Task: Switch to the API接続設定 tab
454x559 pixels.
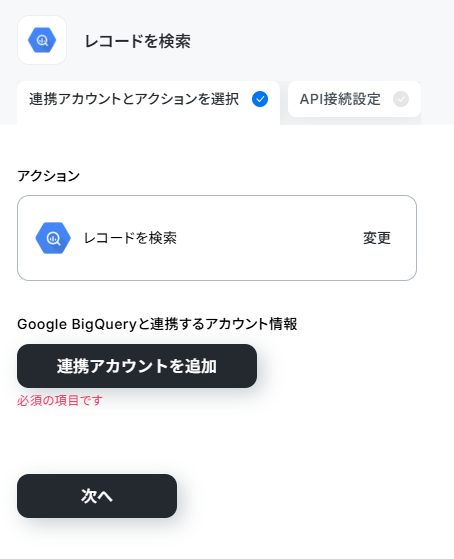Action: point(354,99)
